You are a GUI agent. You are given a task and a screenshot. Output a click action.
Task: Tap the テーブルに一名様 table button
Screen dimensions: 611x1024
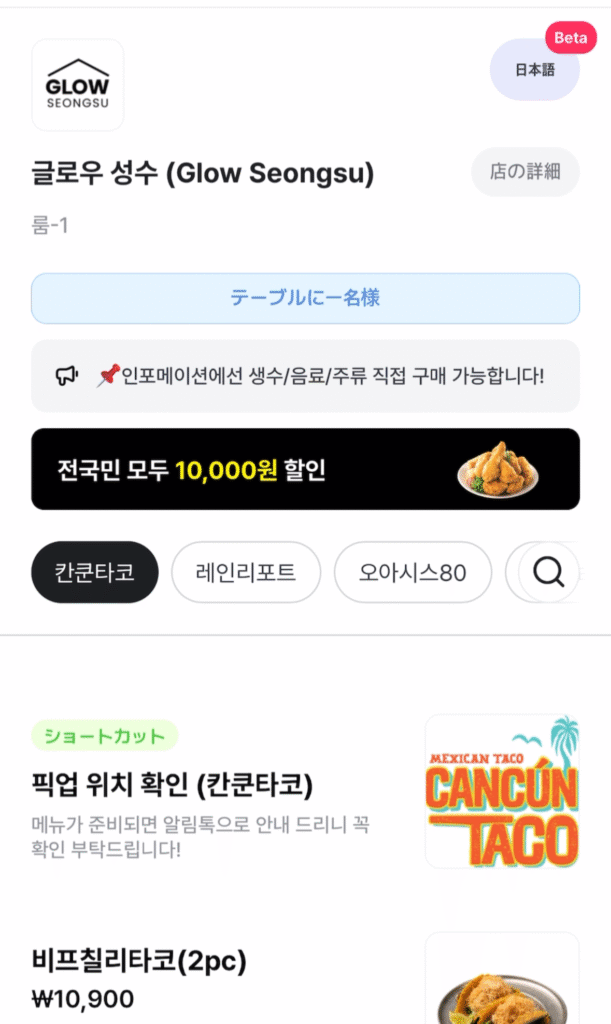click(x=305, y=298)
